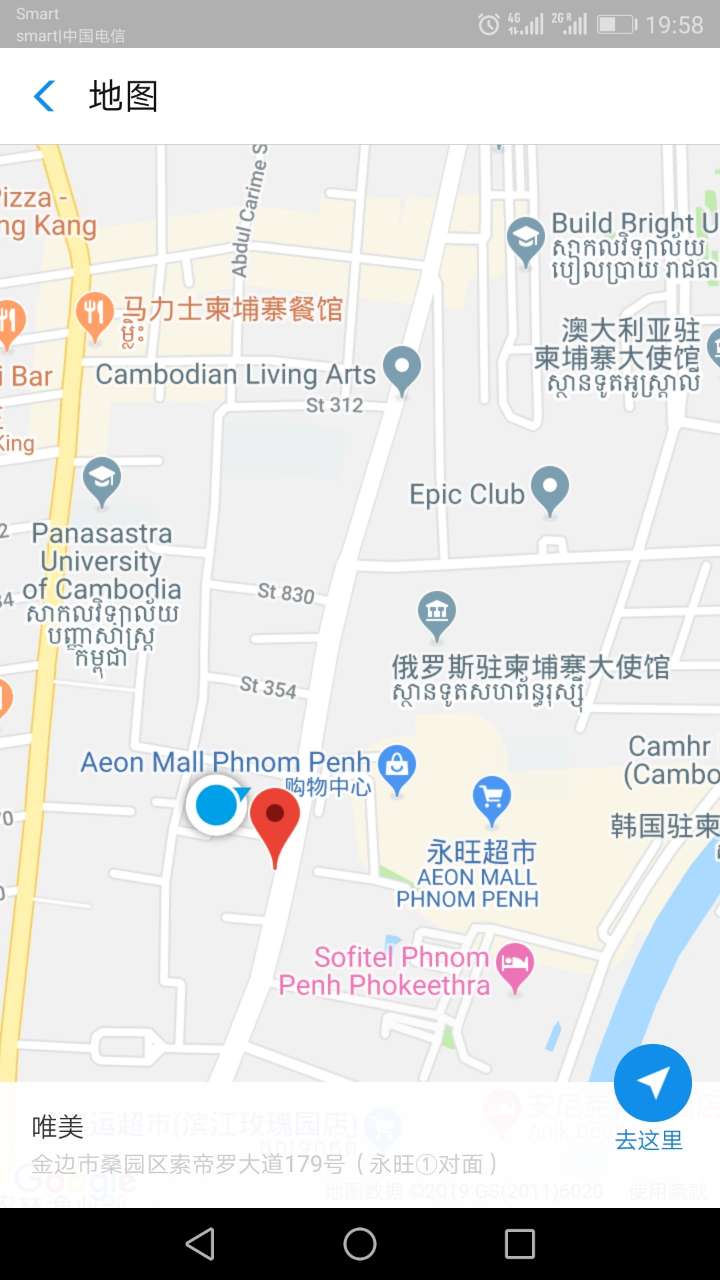
Task: Select the 马力士柬埔寨餐馆 restaurant marker
Action: (95, 314)
